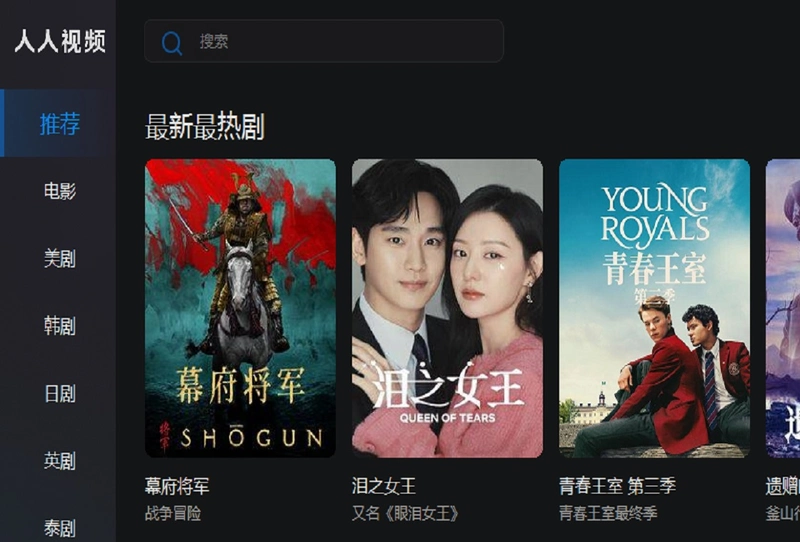Image resolution: width=800 pixels, height=542 pixels.
Task: Switch to the 日剧 category
Action: point(60,393)
